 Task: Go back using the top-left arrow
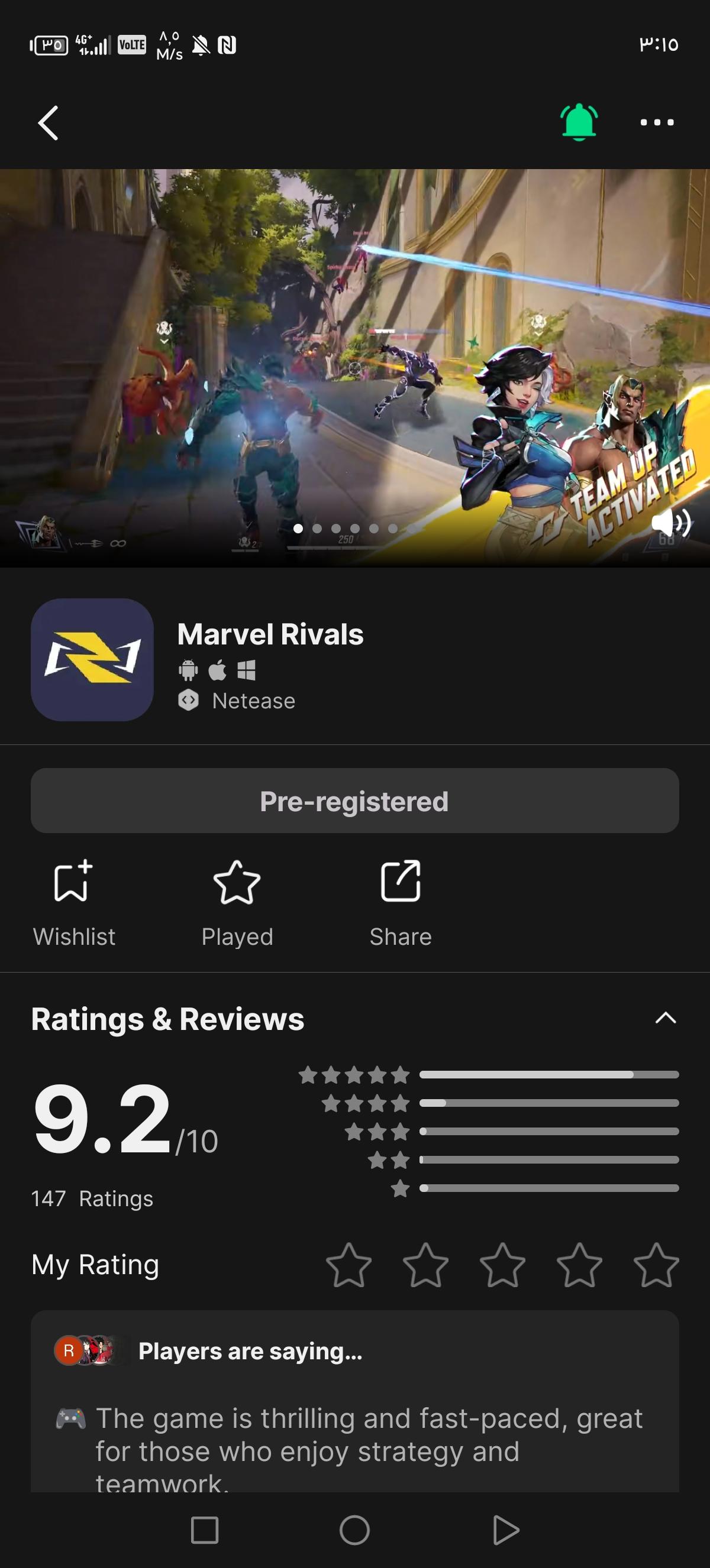click(49, 123)
